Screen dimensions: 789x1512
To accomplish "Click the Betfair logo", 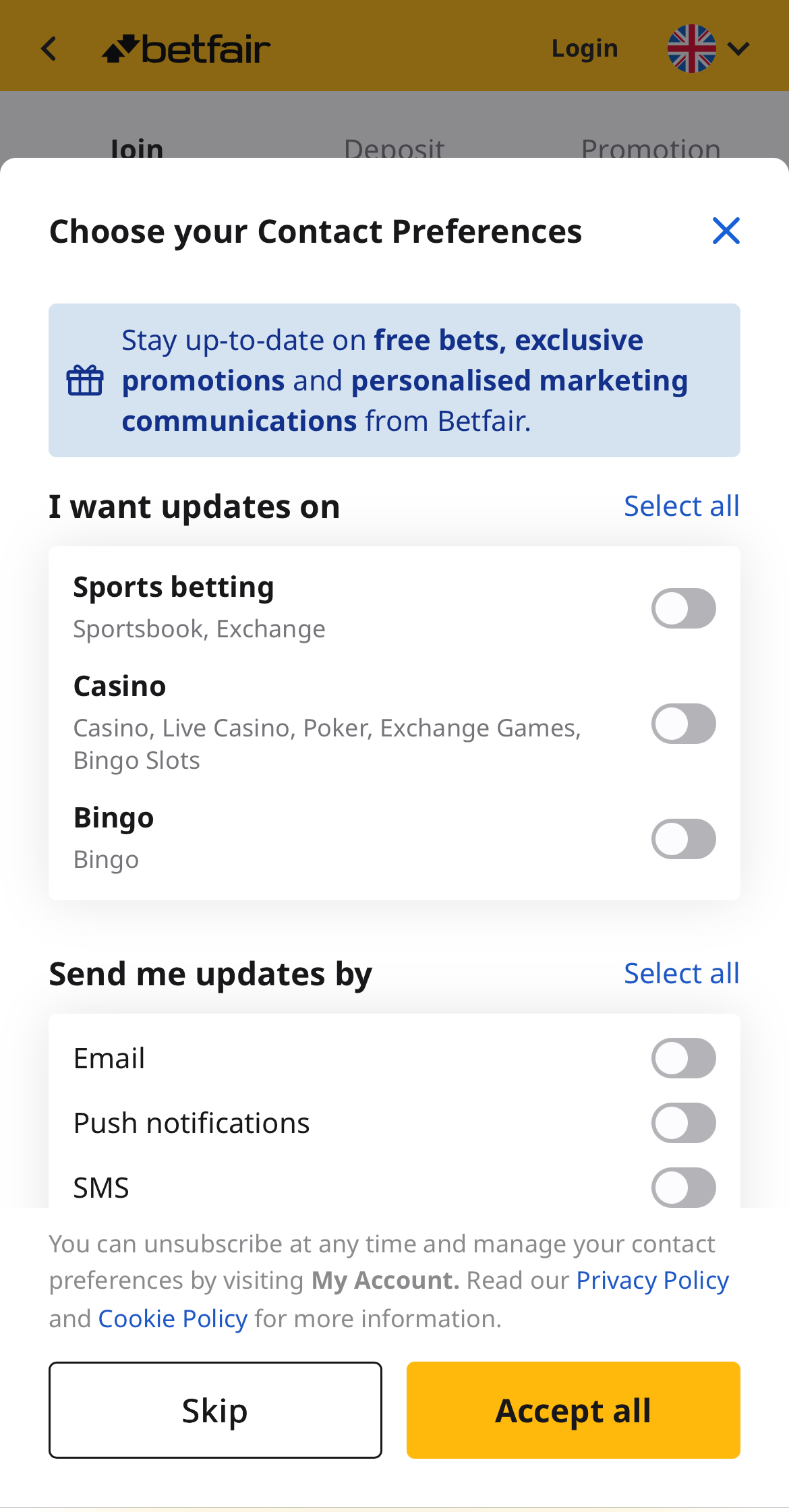I will pos(184,47).
